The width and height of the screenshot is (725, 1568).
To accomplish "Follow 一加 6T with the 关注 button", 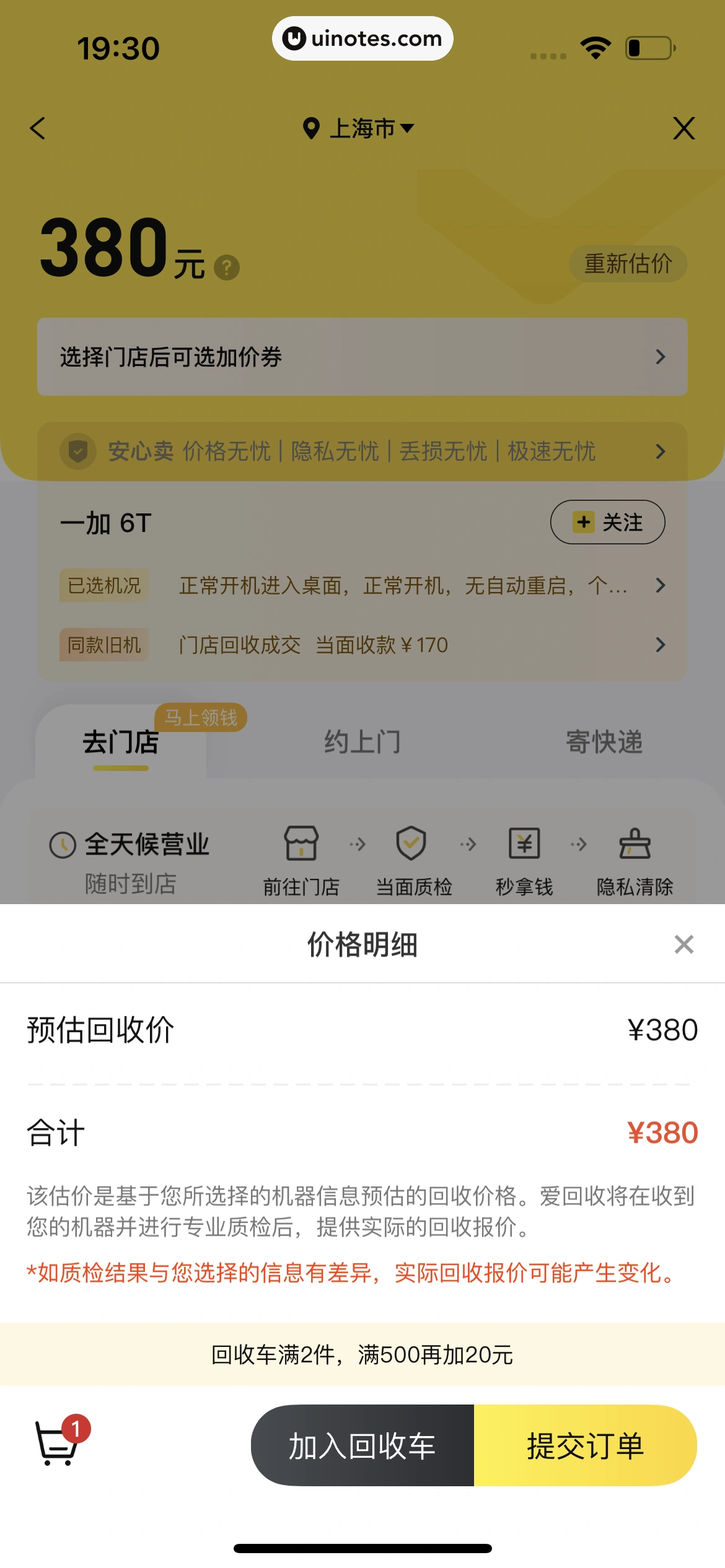I will (x=607, y=522).
